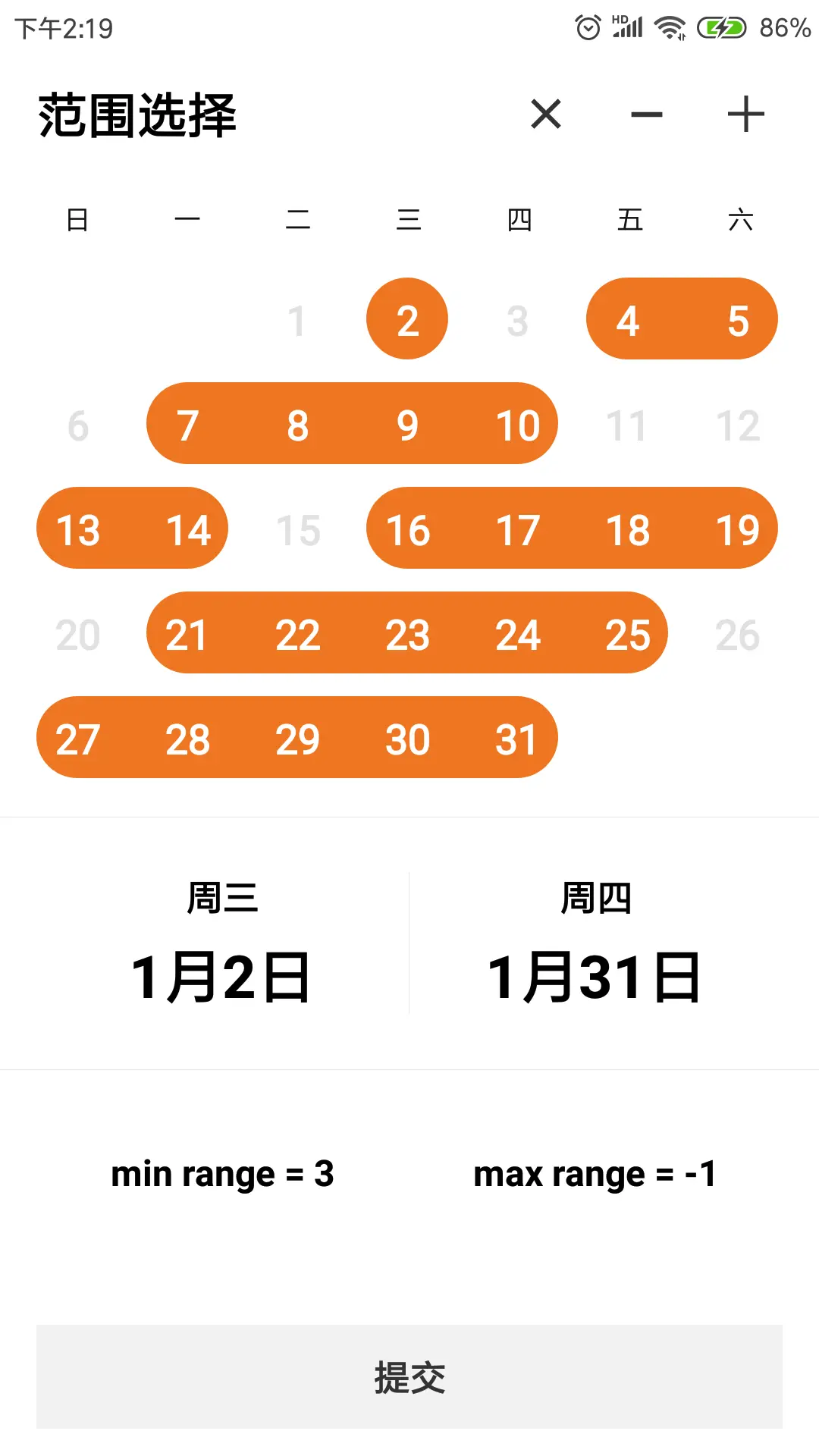The image size is (819, 1456).
Task: Tap the X clear icon in header
Action: pos(546,115)
